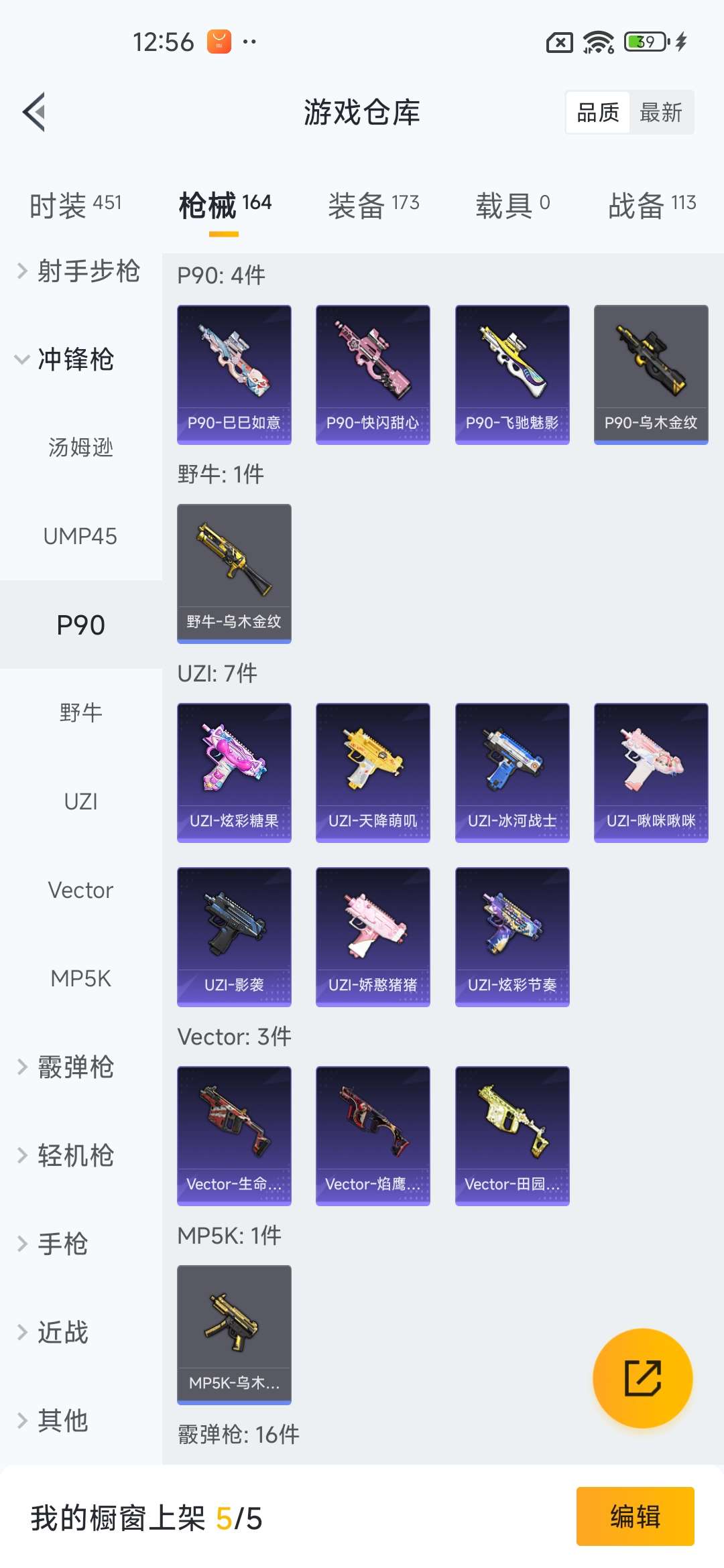
Task: Expand the 射手步枪 category
Action: [79, 271]
